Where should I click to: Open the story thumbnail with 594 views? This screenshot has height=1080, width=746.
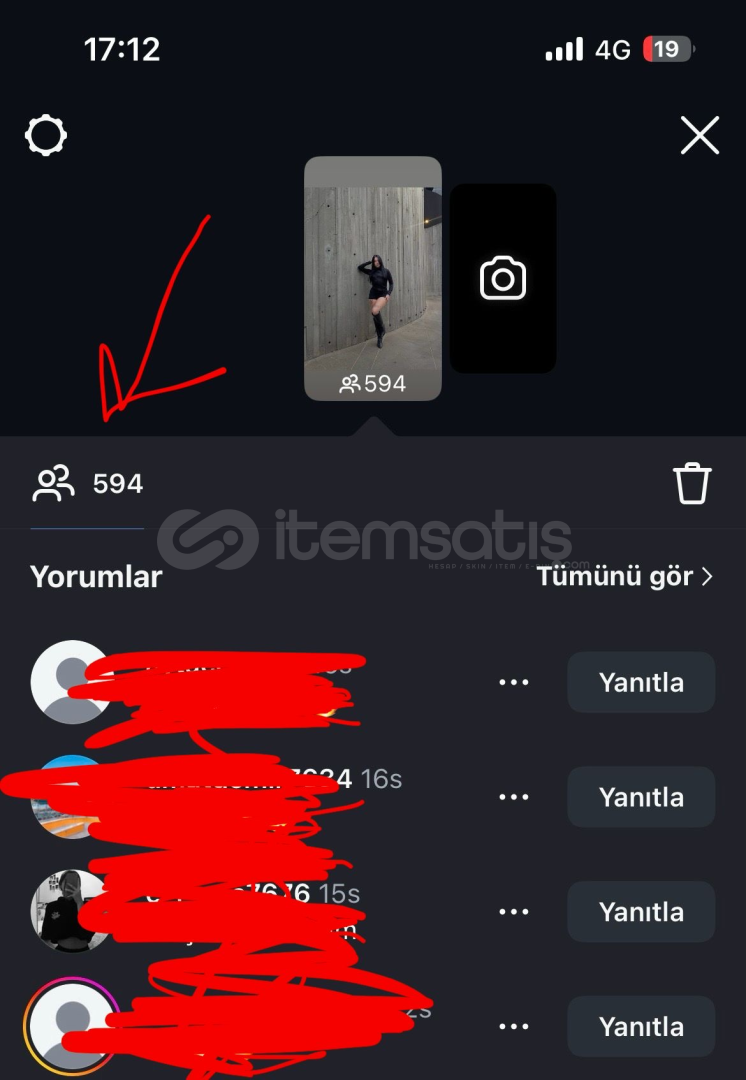click(x=372, y=278)
